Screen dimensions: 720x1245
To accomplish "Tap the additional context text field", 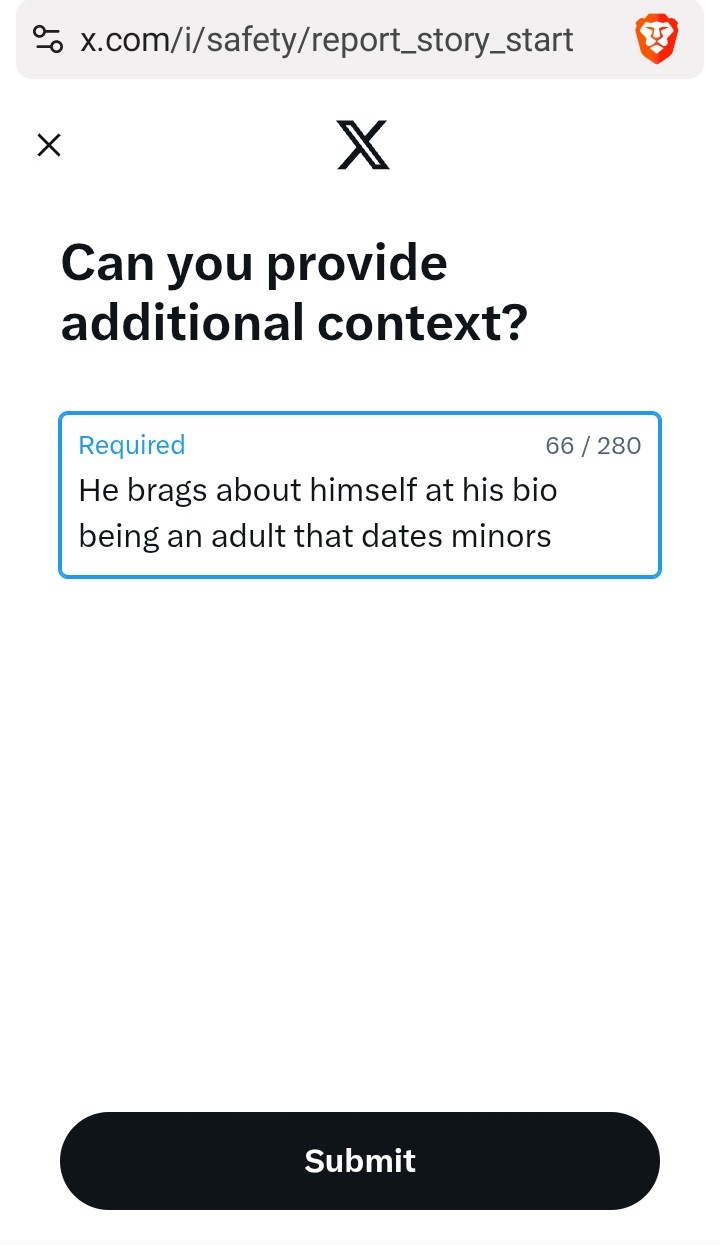I will click(360, 513).
